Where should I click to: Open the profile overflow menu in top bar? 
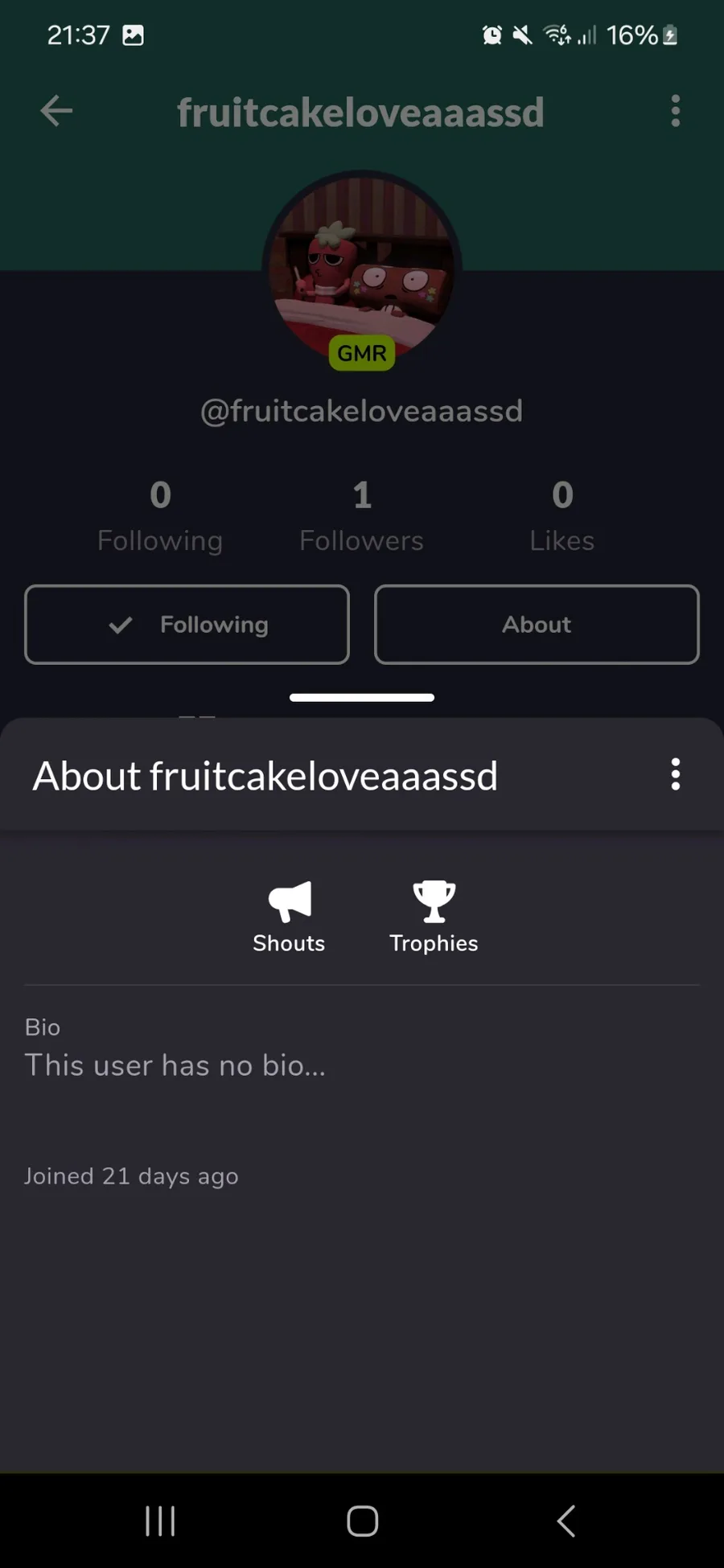point(676,111)
